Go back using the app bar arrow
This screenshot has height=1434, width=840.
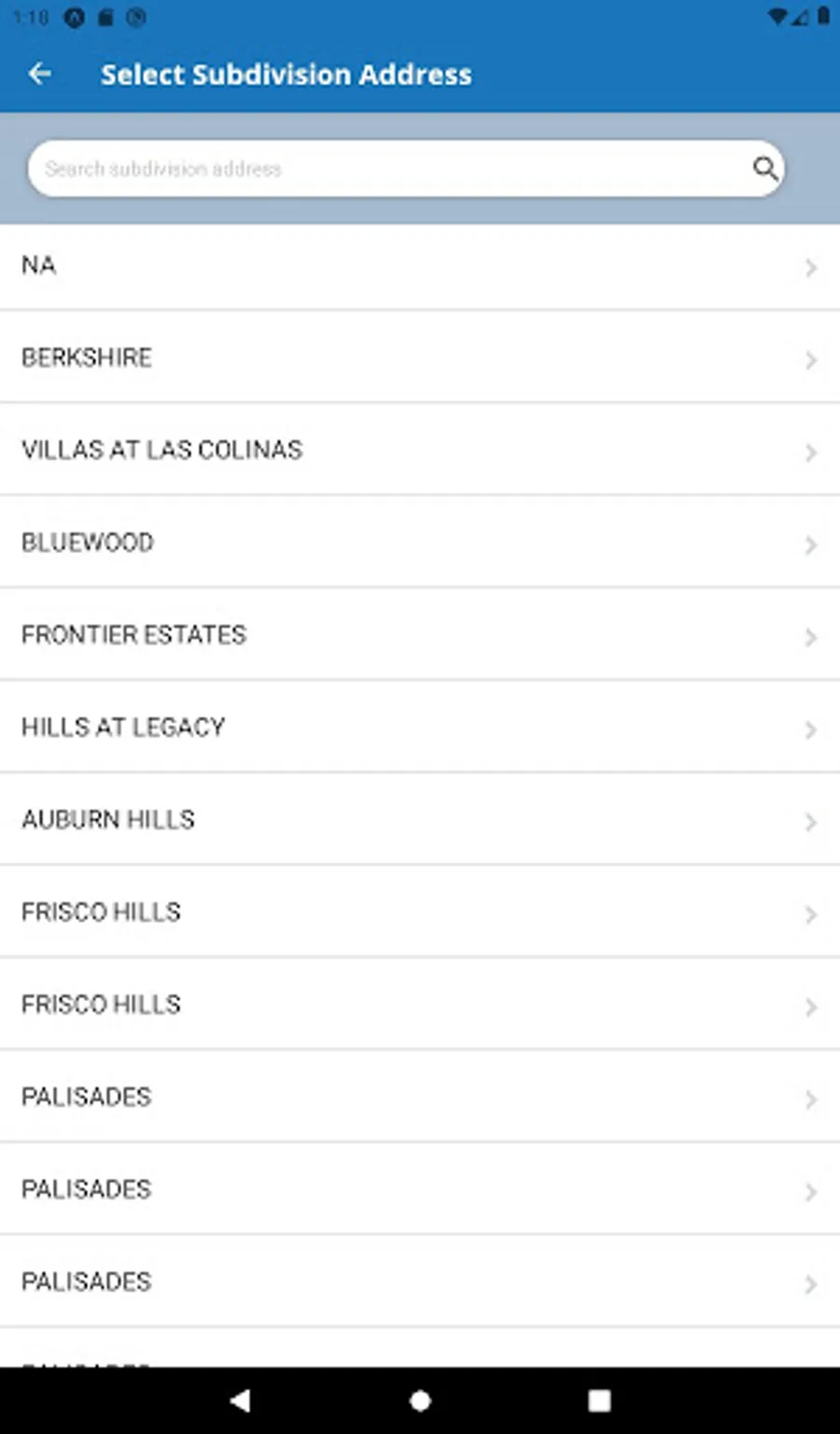(40, 74)
